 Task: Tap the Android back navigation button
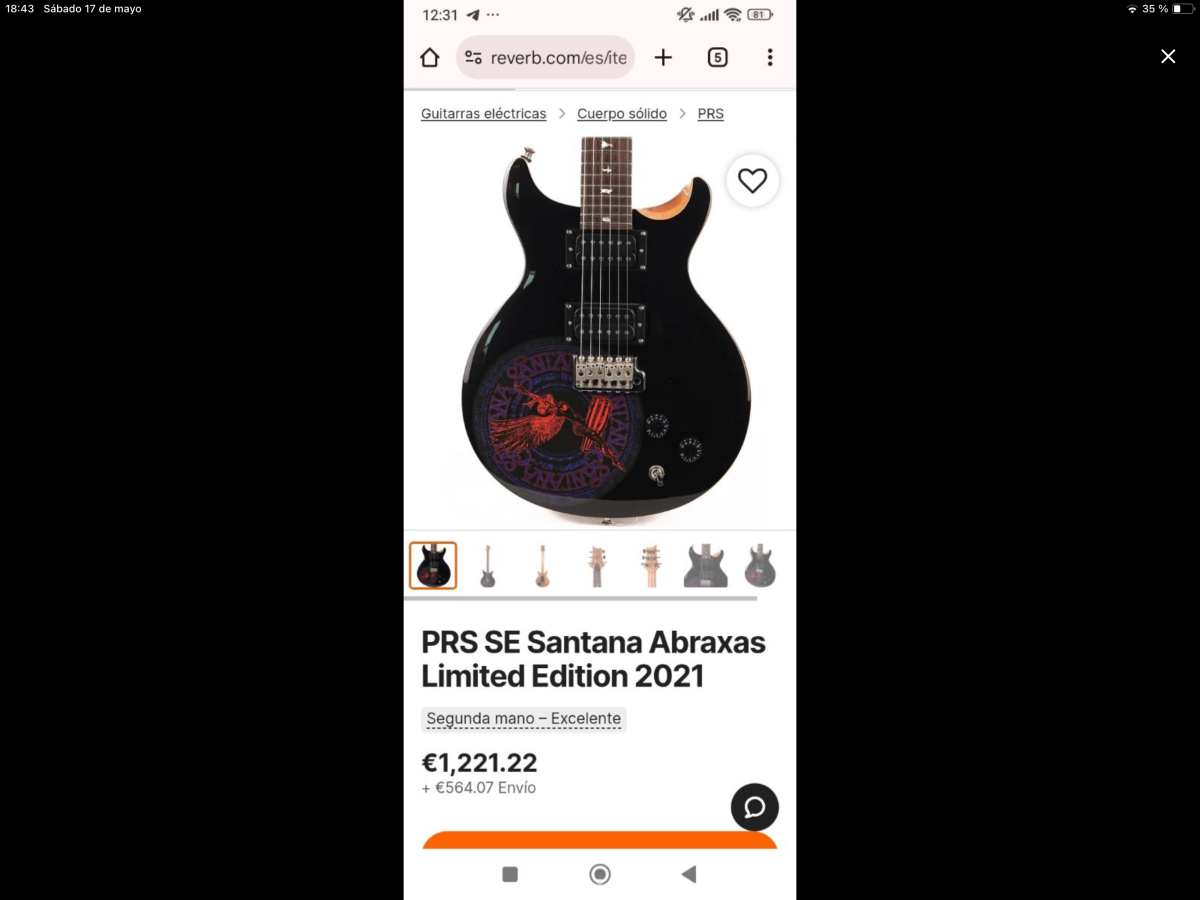688,875
